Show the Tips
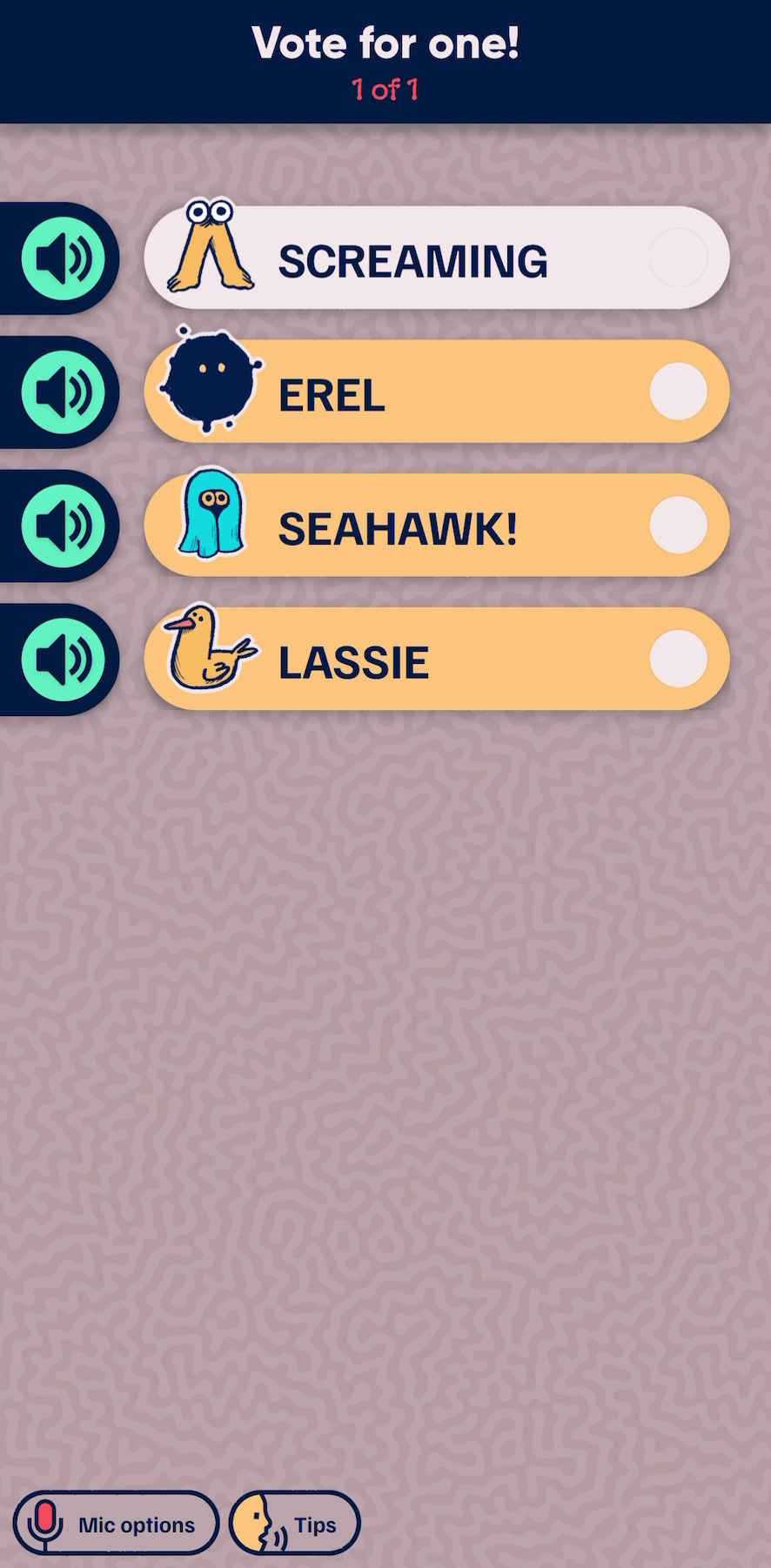The width and height of the screenshot is (771, 1568). (x=295, y=1524)
